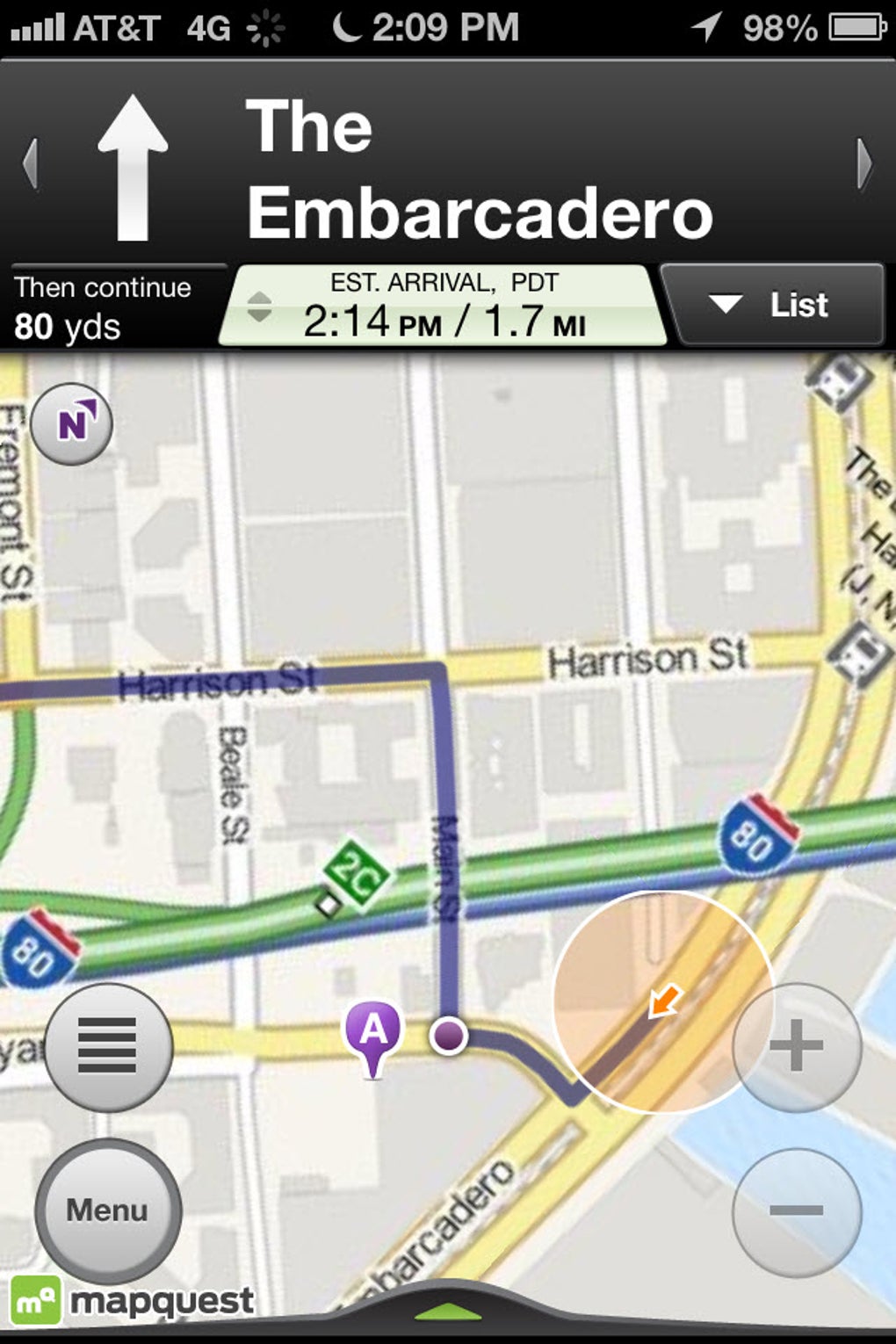896x1344 pixels.
Task: Open the Menu button
Action: point(108,1210)
